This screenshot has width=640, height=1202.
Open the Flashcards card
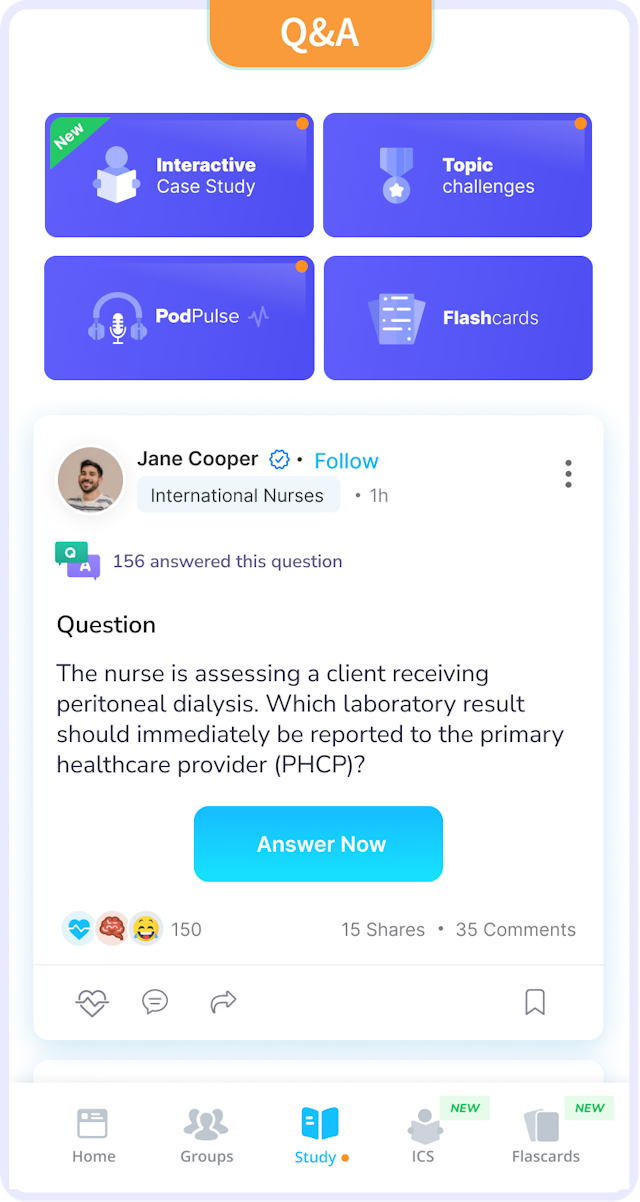pyautogui.click(x=457, y=318)
